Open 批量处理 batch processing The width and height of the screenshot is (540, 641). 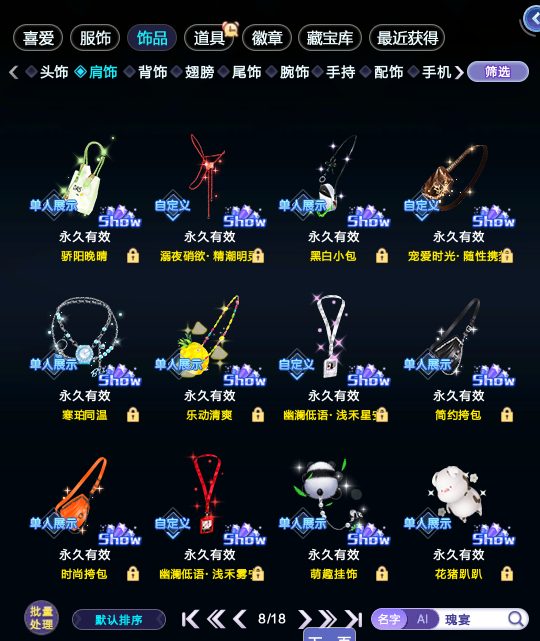(41, 618)
